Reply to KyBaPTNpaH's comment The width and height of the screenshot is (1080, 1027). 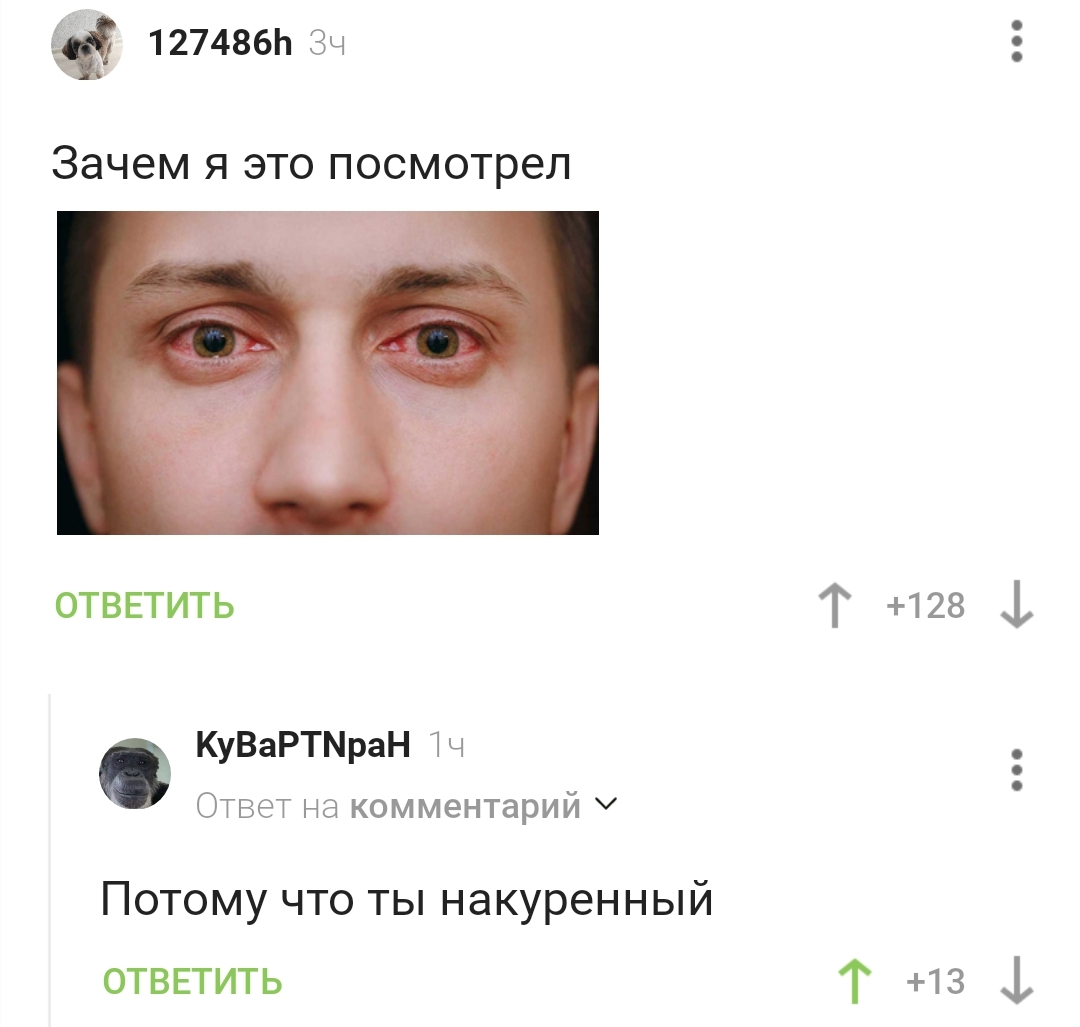click(192, 981)
